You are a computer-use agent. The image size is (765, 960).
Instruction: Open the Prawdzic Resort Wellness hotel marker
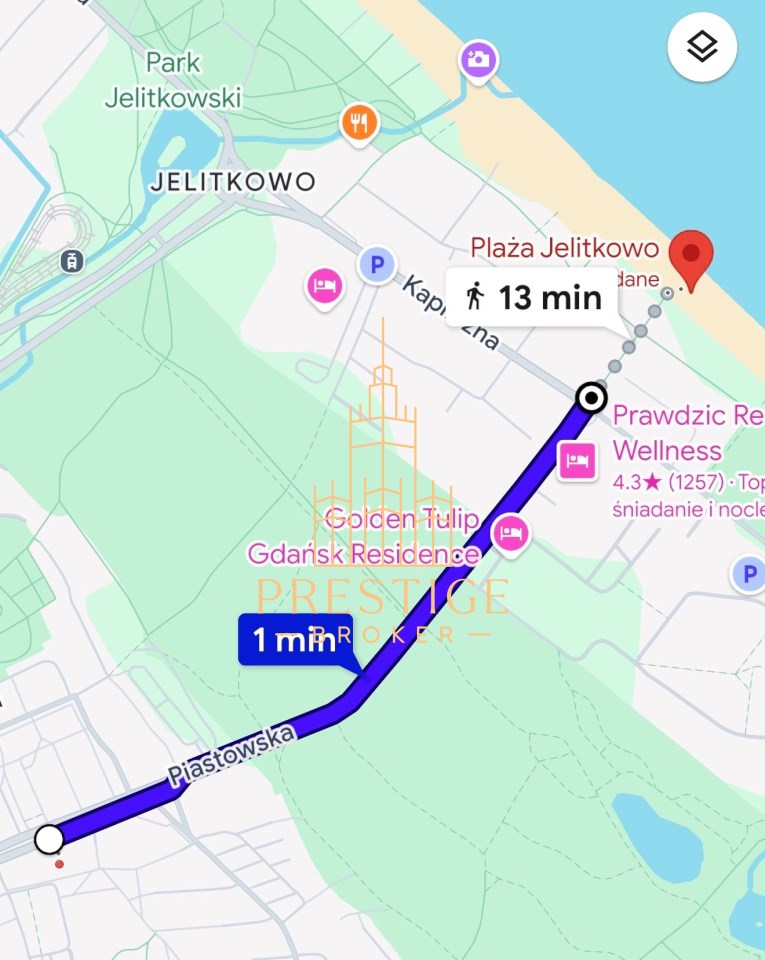[x=578, y=460]
